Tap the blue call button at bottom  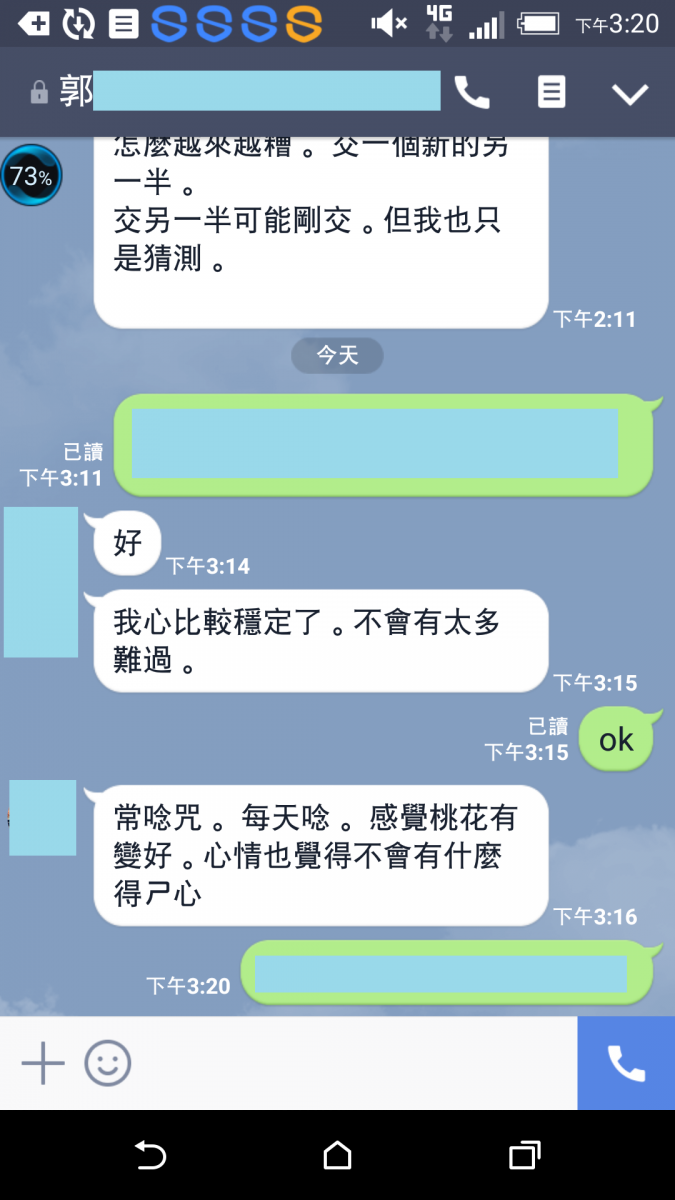(626, 1063)
